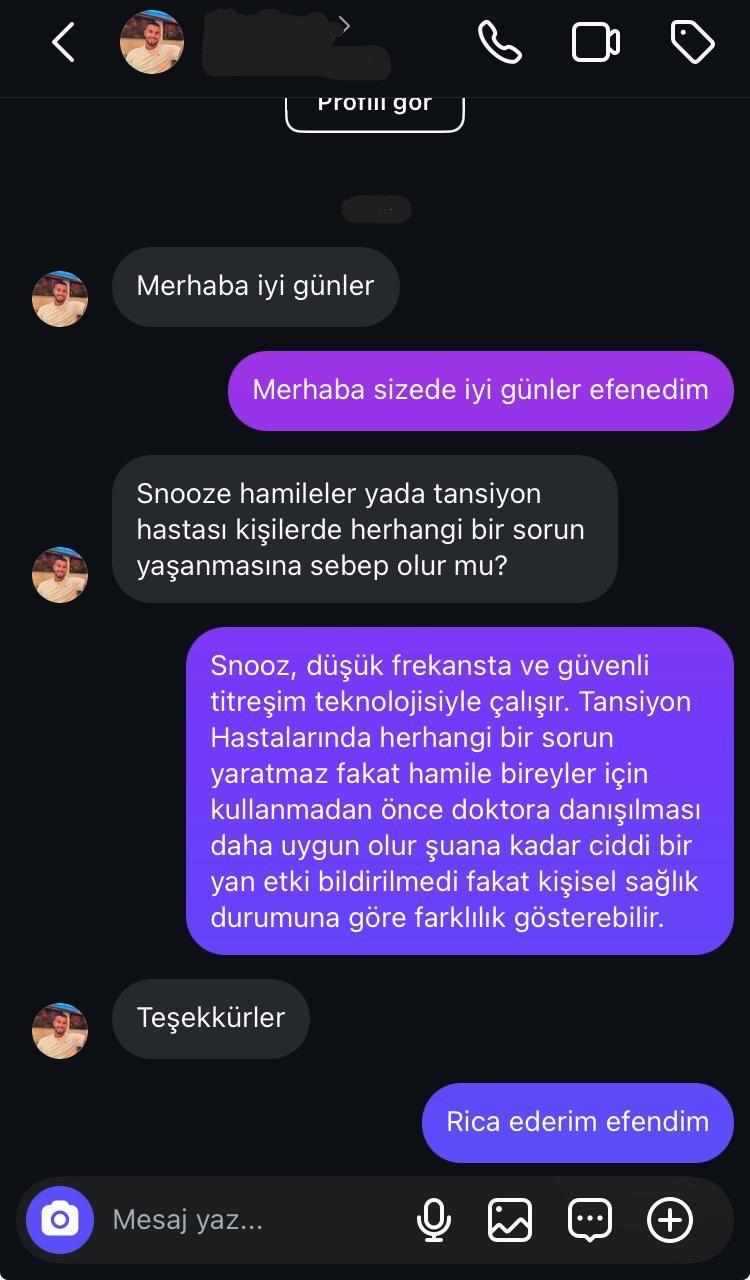750x1280 pixels.
Task: Start a video call
Action: (595, 43)
